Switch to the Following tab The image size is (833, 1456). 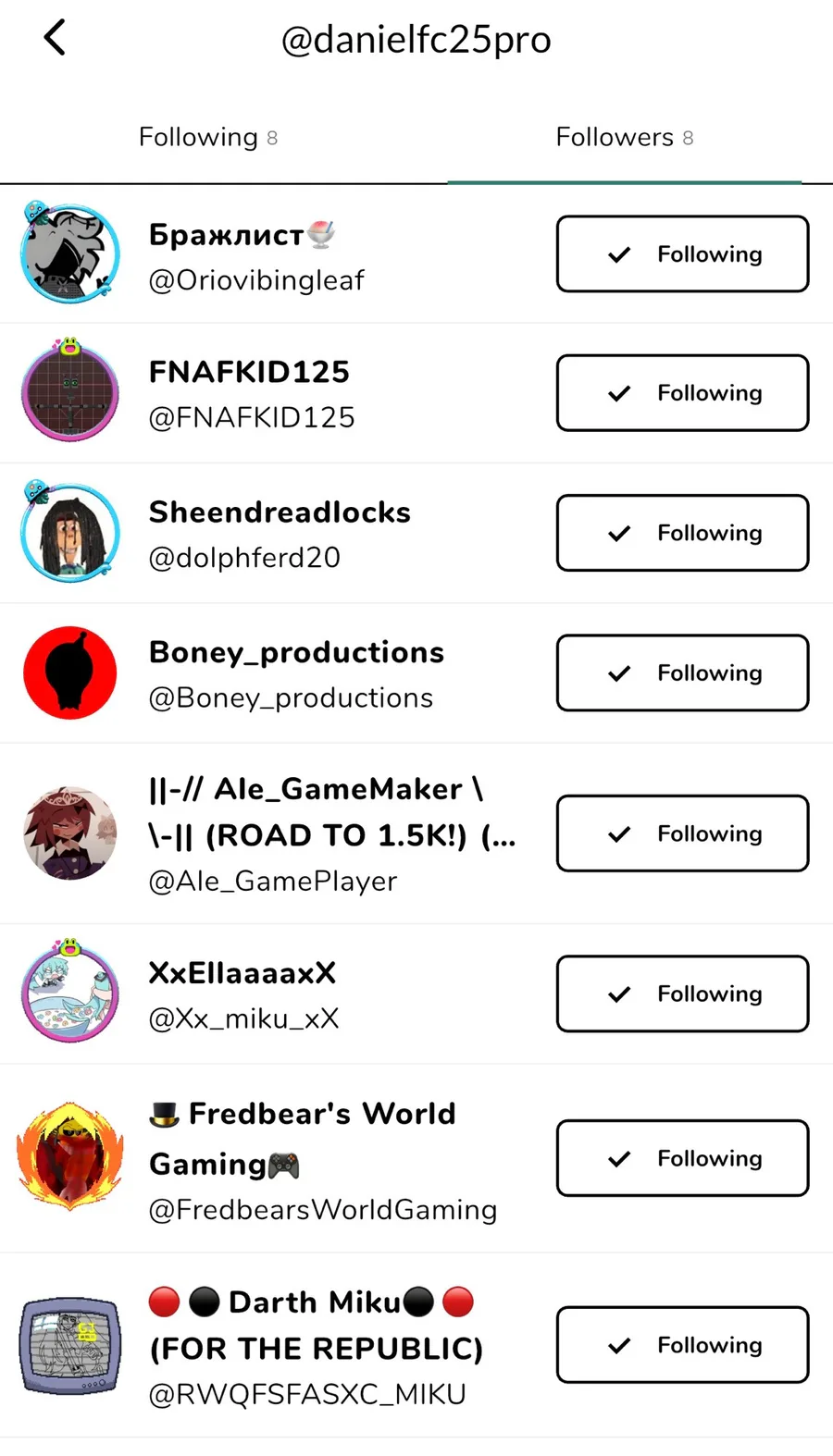click(x=208, y=137)
